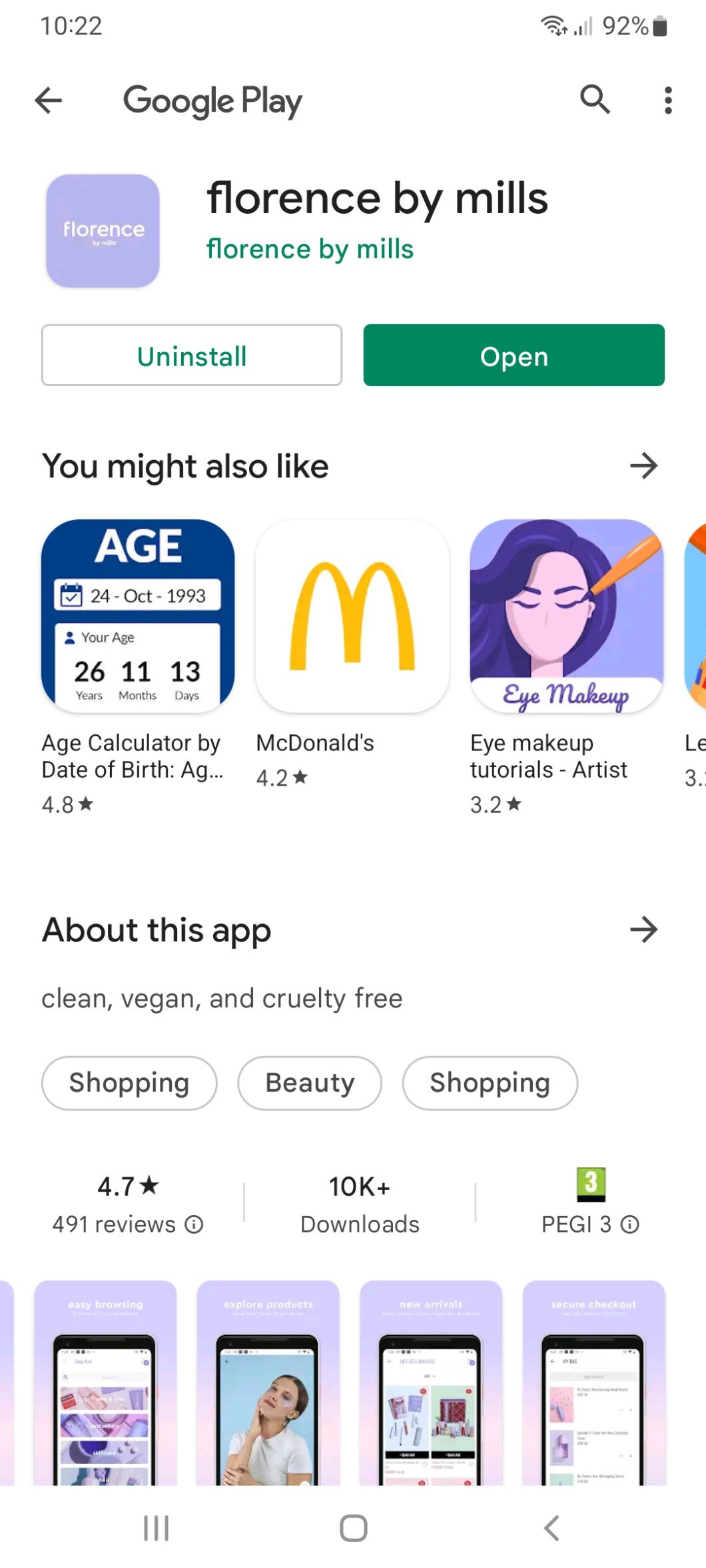The image size is (706, 1568).
Task: Select the Beauty category chip
Action: (310, 1083)
